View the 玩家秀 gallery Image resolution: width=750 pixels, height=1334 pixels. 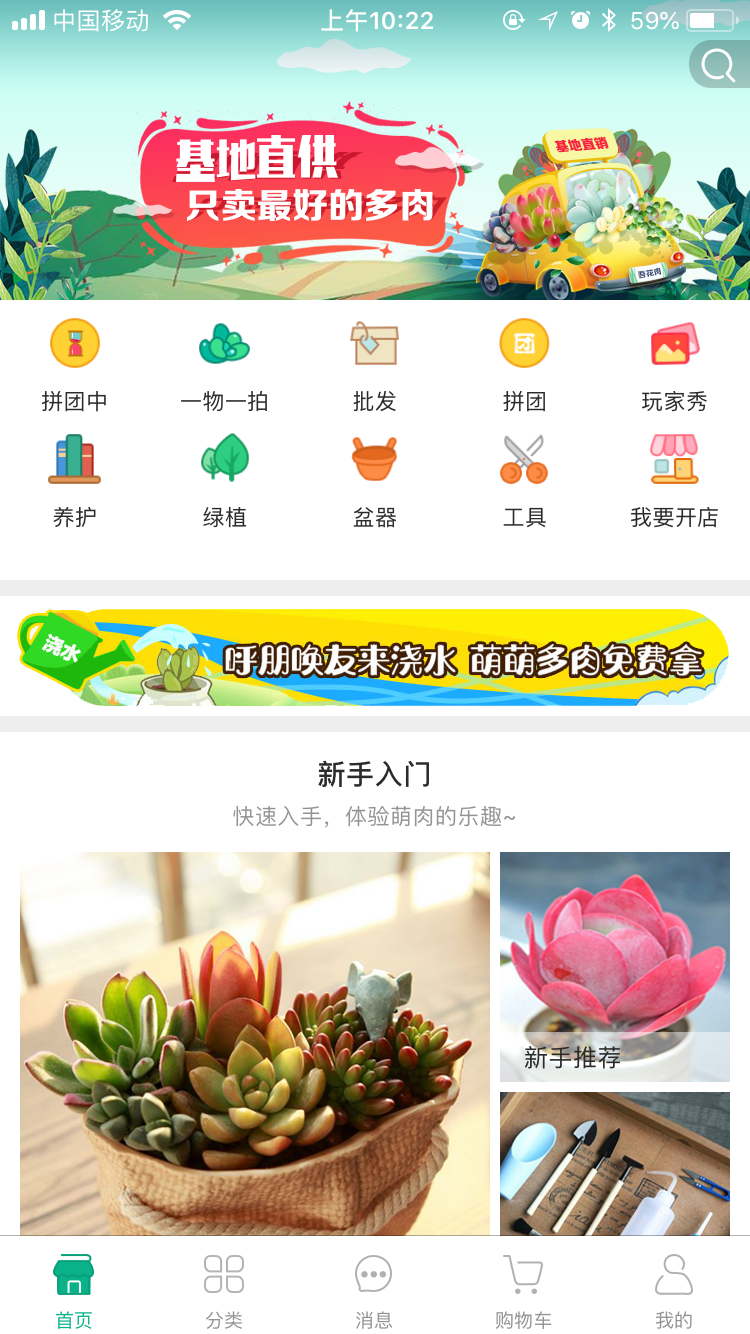click(x=674, y=364)
